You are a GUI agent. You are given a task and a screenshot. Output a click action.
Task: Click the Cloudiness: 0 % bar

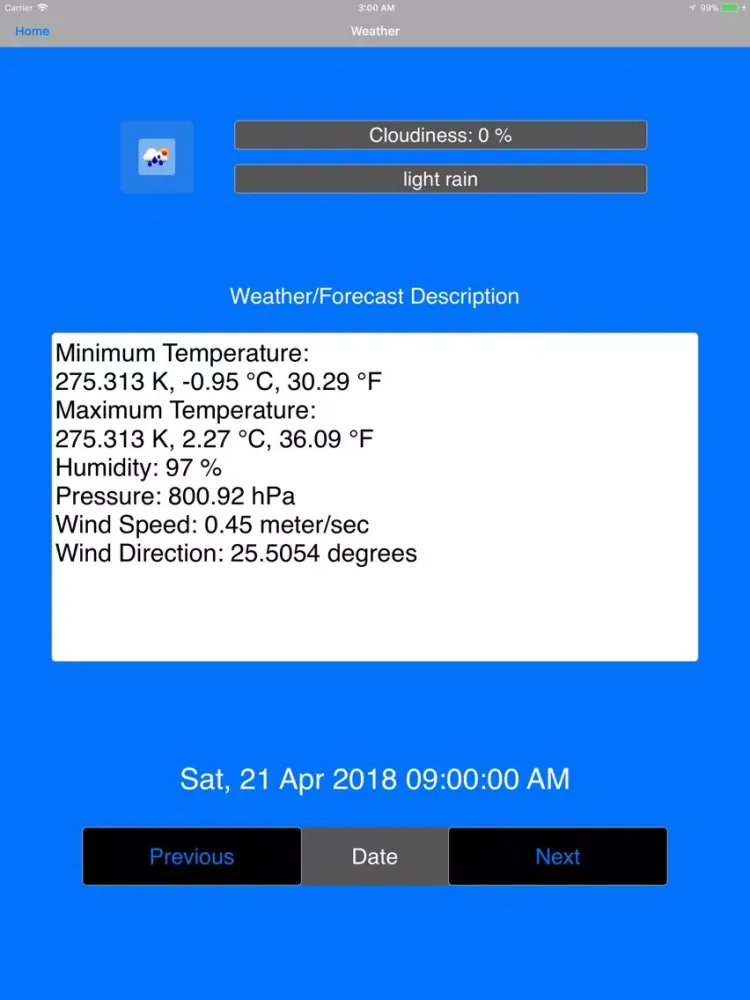(440, 135)
